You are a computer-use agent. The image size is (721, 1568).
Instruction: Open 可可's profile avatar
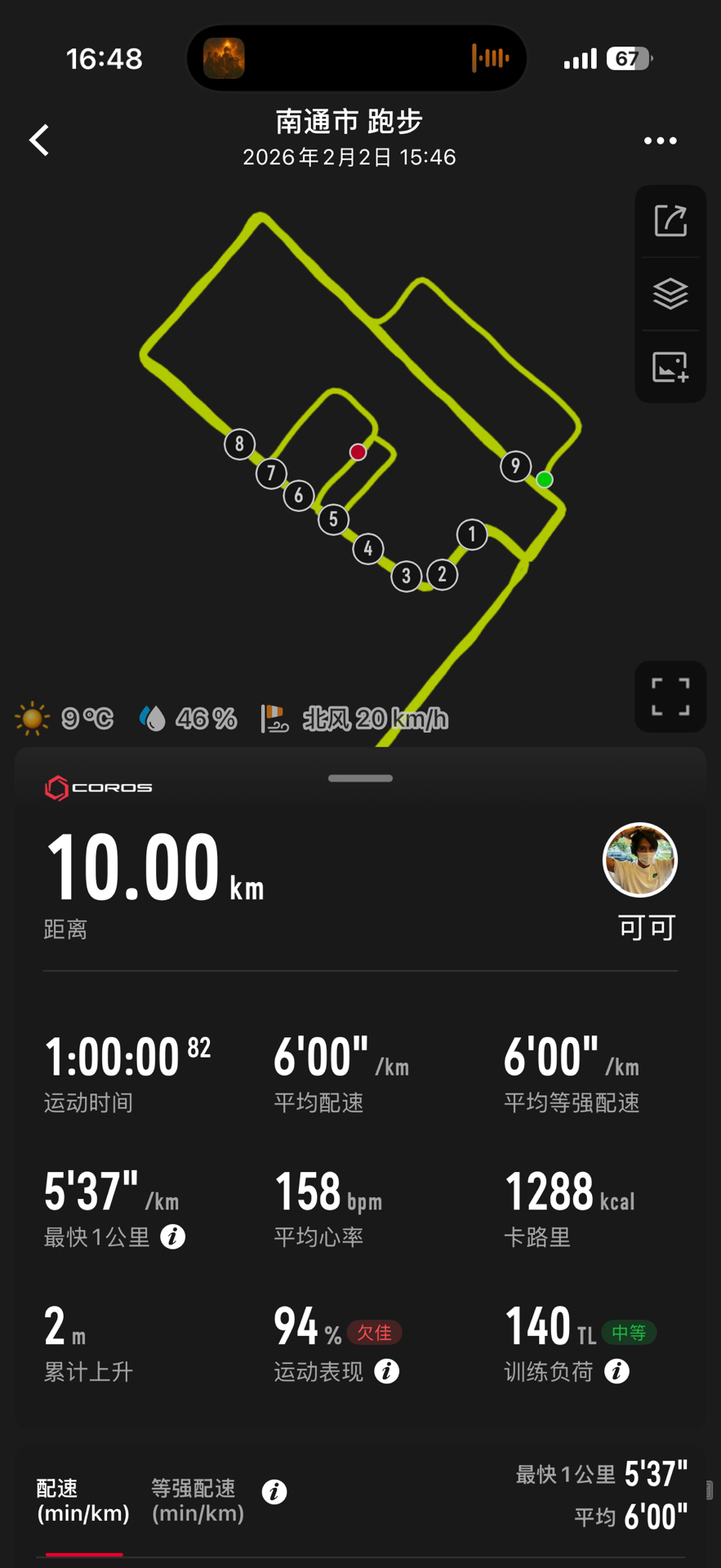click(640, 860)
